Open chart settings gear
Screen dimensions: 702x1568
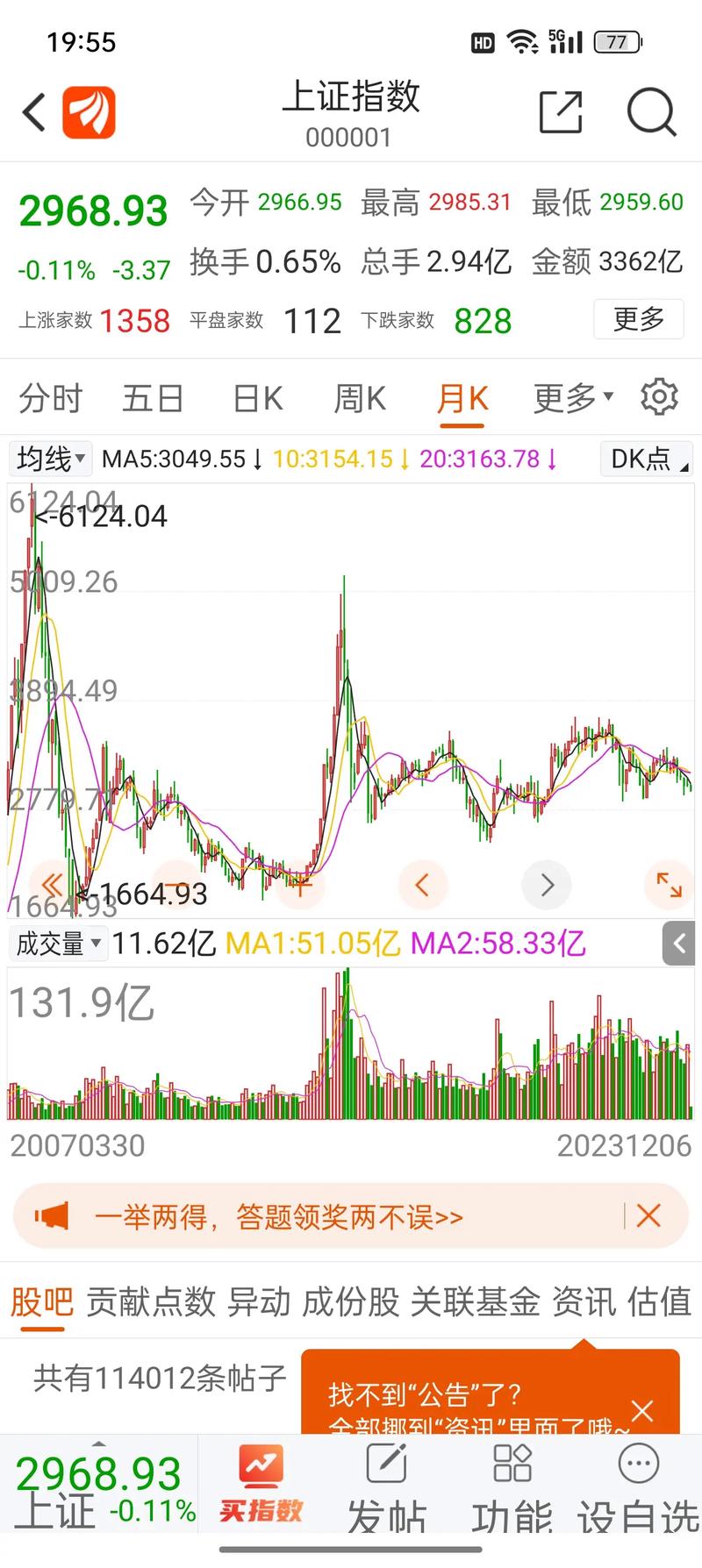[659, 397]
